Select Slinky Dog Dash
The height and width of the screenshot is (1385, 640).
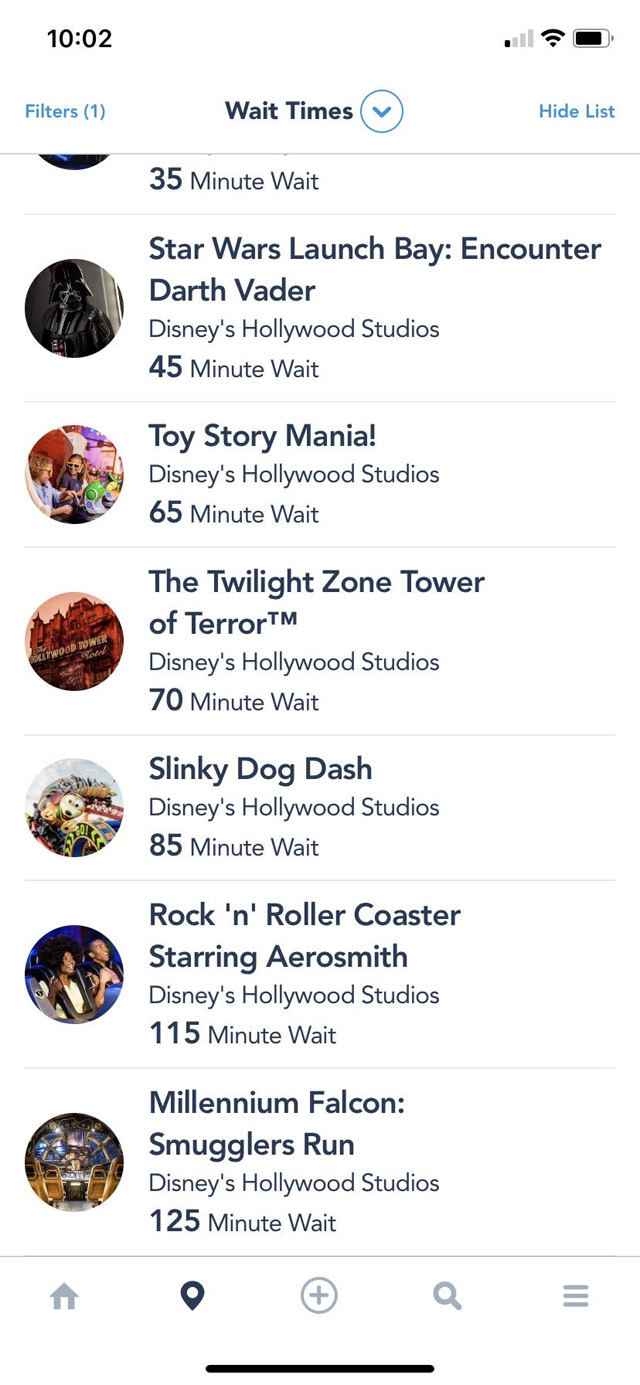pos(320,808)
